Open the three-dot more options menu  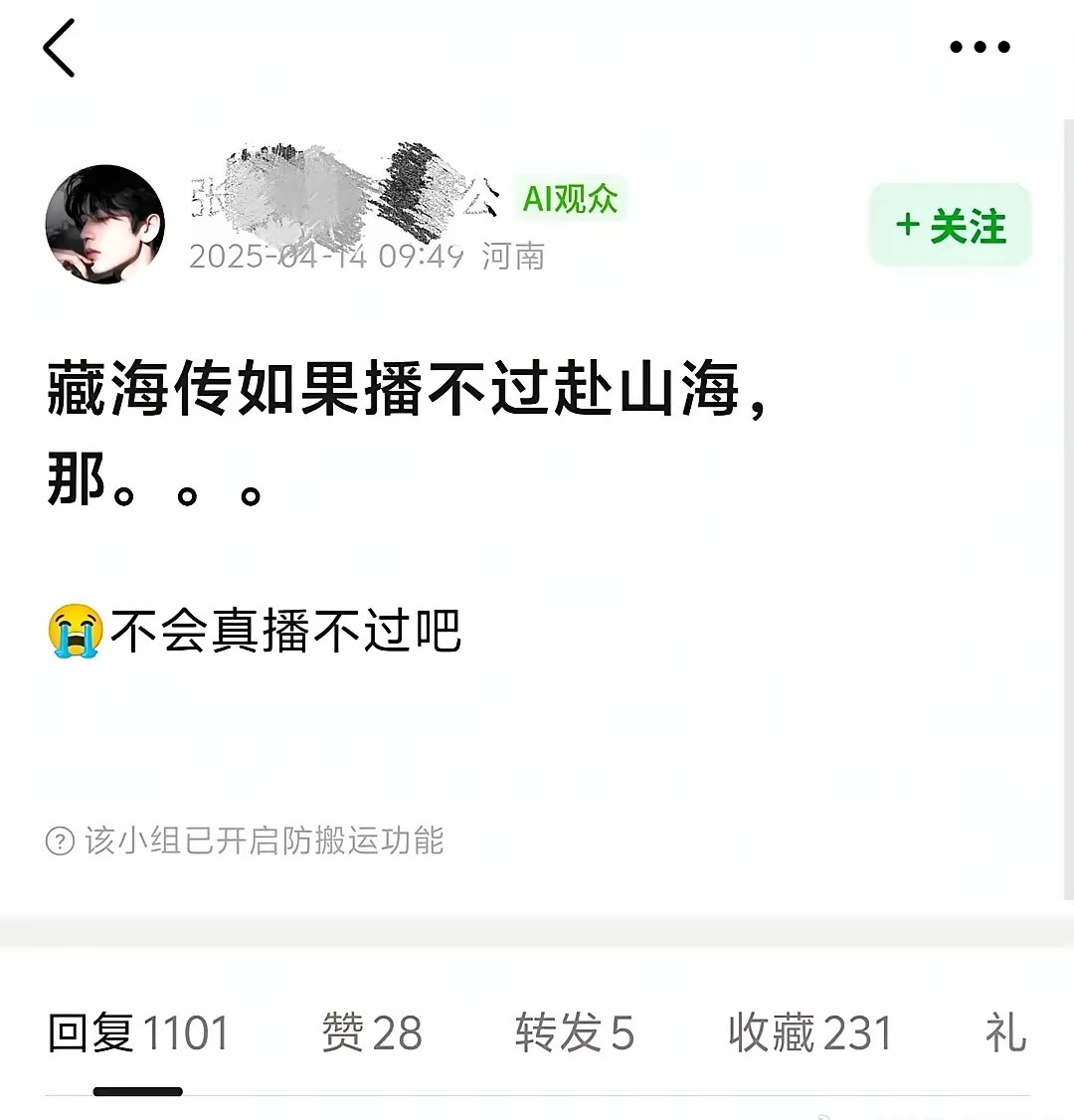(979, 46)
